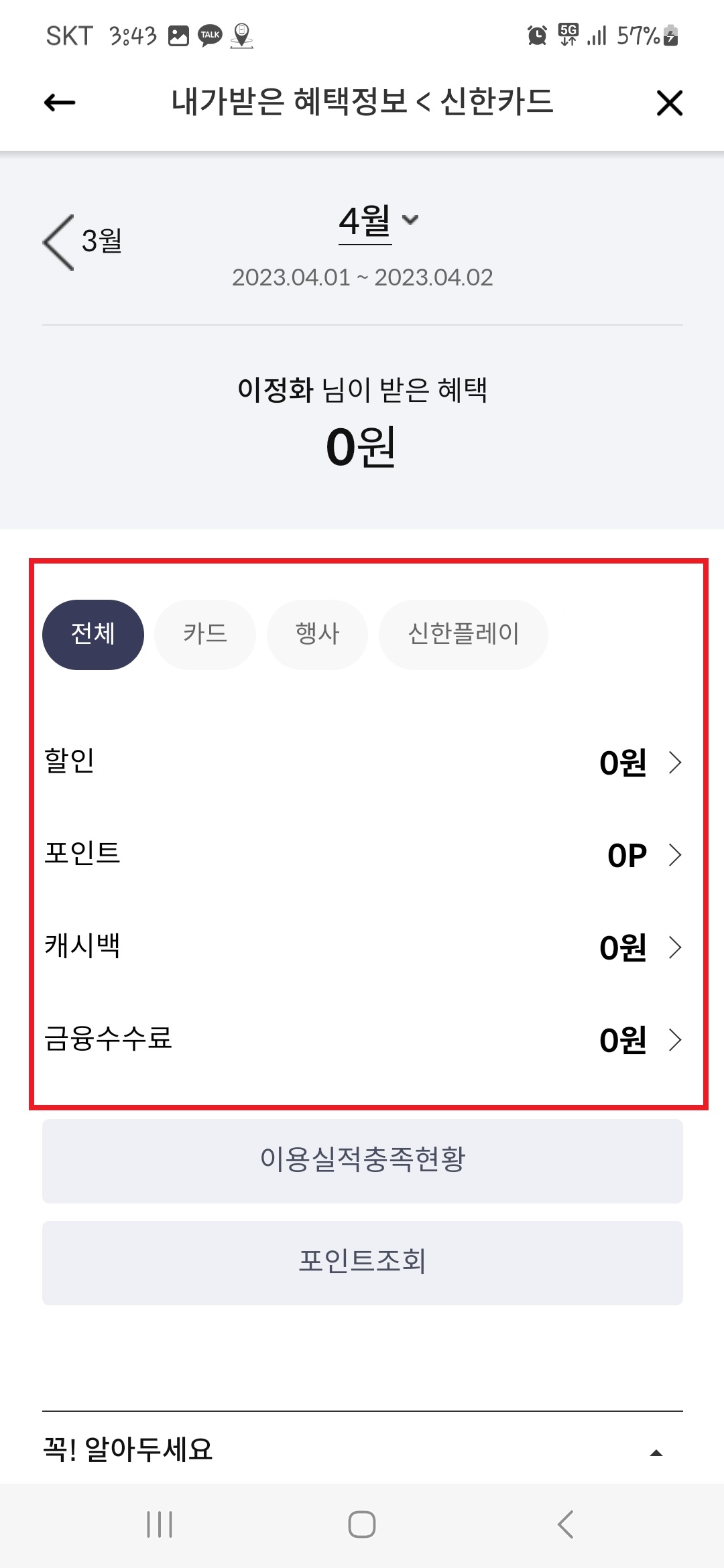Select the 카드 filter chip

[204, 633]
